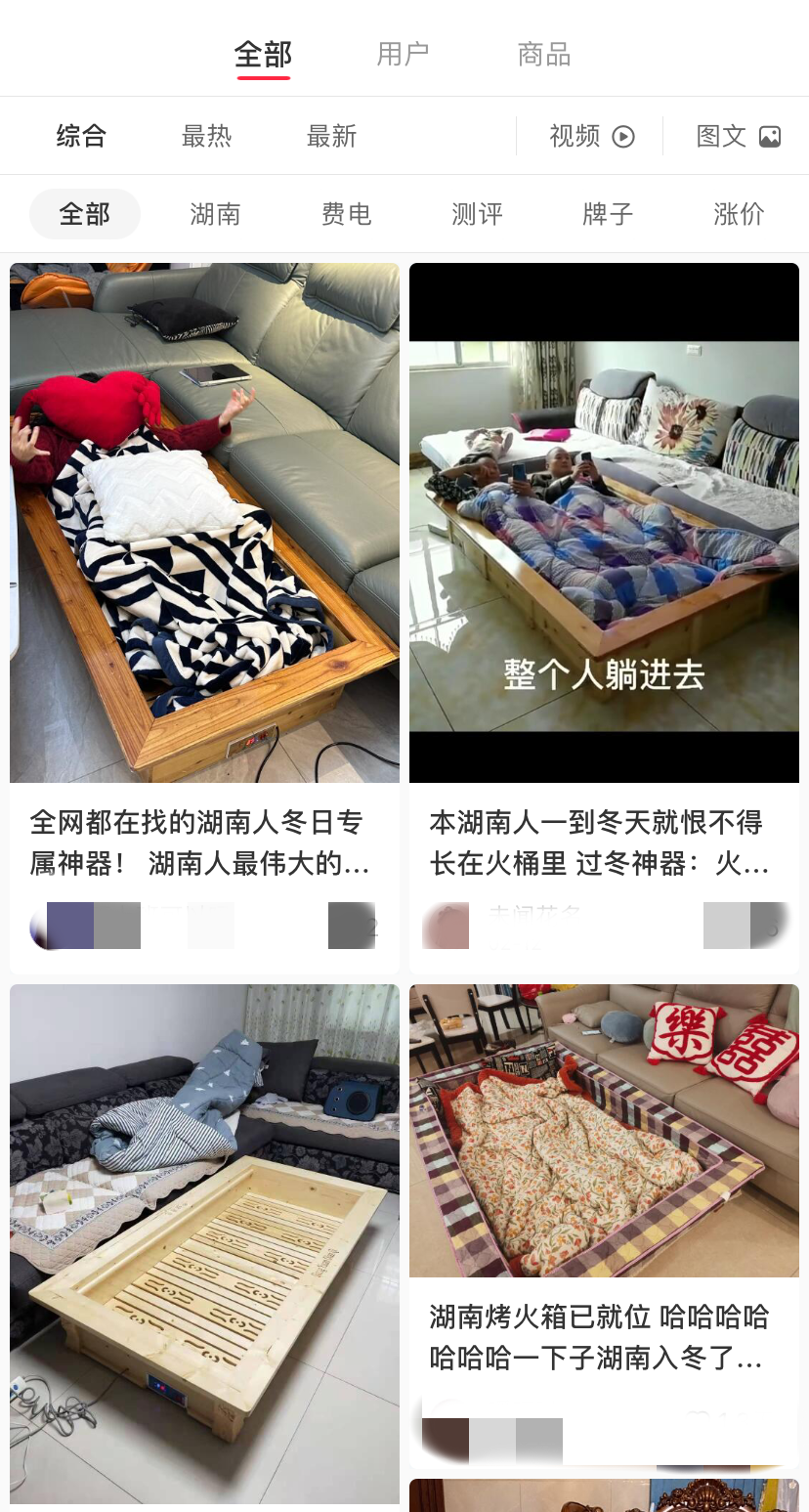The image size is (809, 1512).
Task: Filter results to 图文 posts
Action: click(739, 136)
